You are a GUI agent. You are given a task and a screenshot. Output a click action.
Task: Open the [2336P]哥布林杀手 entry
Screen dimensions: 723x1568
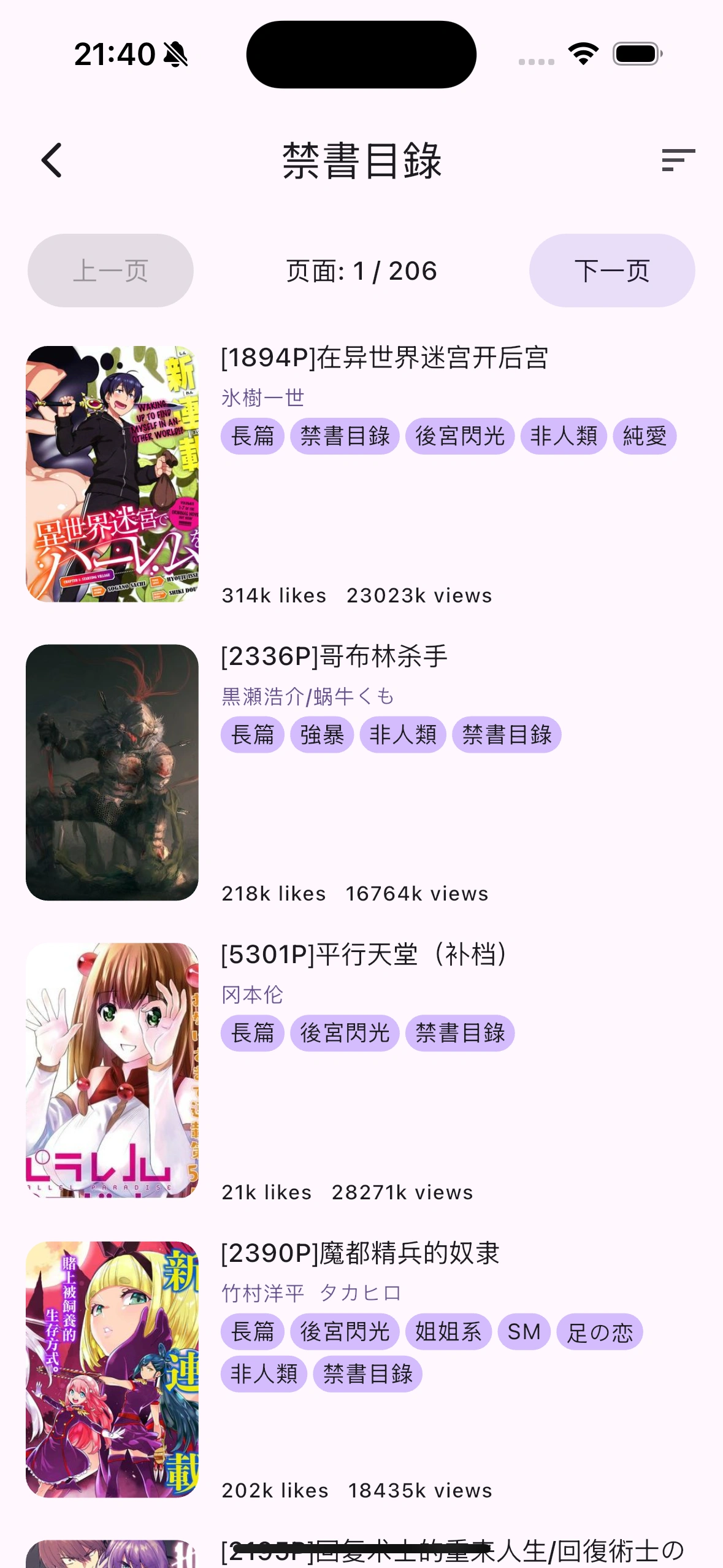[x=335, y=655]
